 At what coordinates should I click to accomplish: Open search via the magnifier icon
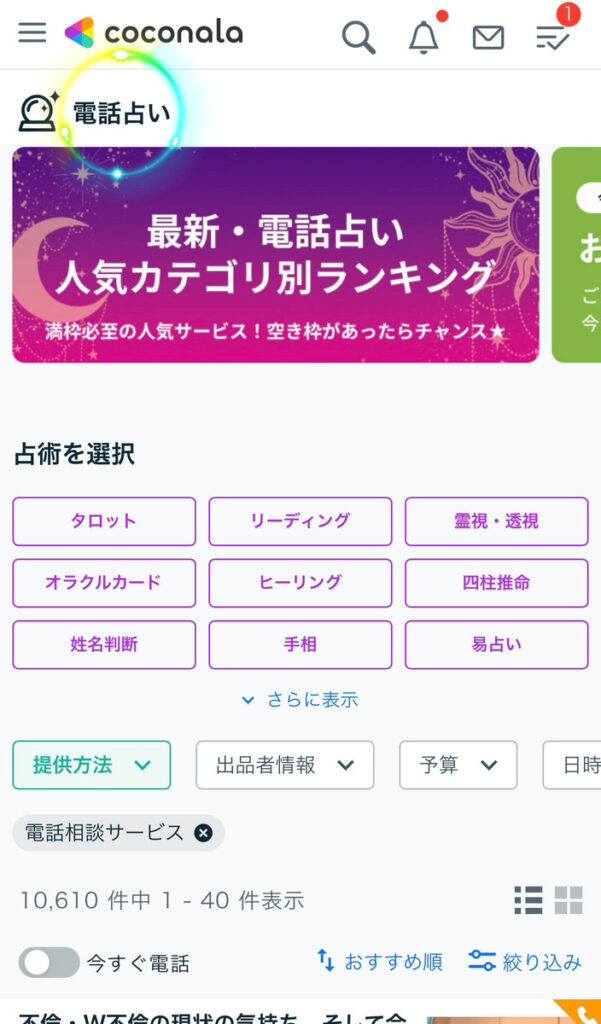click(359, 37)
